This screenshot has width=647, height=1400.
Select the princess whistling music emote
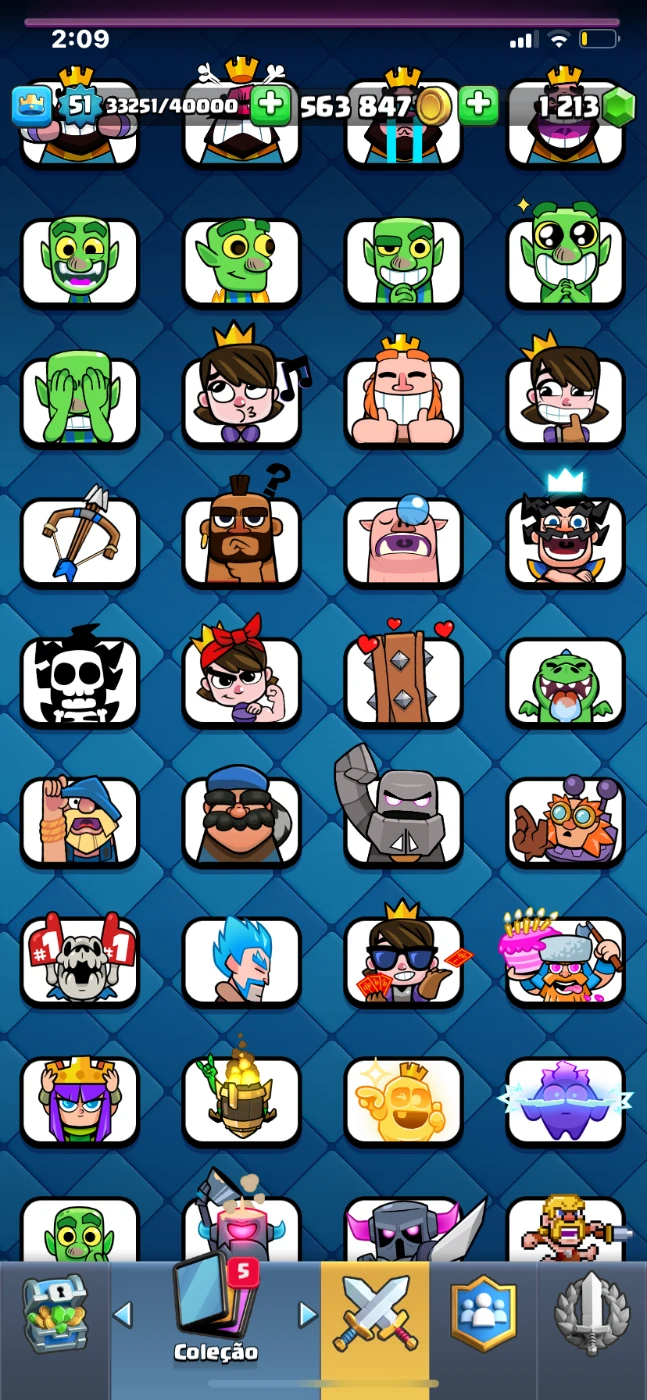(x=242, y=401)
